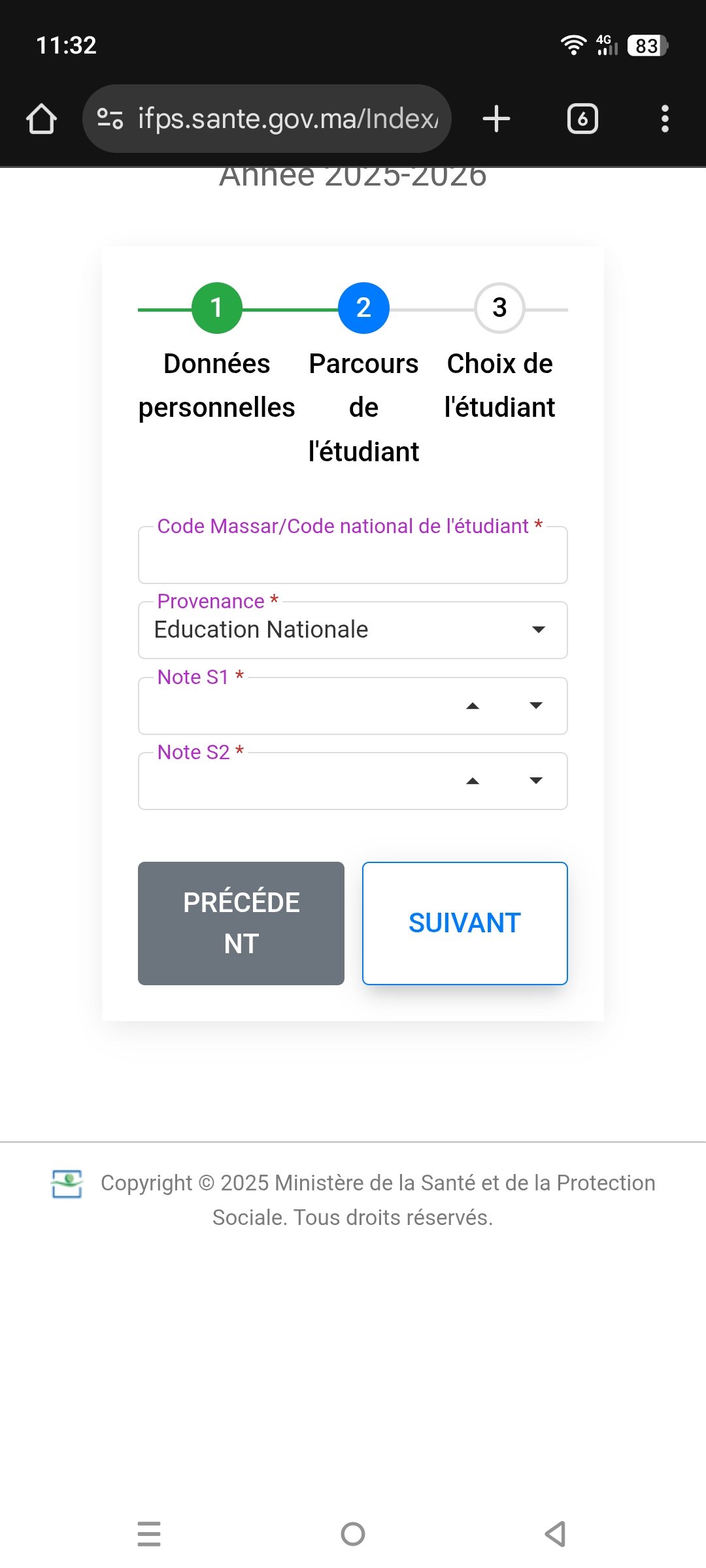Continue with the SUIVANT button
Image resolution: width=706 pixels, height=1568 pixels.
(465, 923)
